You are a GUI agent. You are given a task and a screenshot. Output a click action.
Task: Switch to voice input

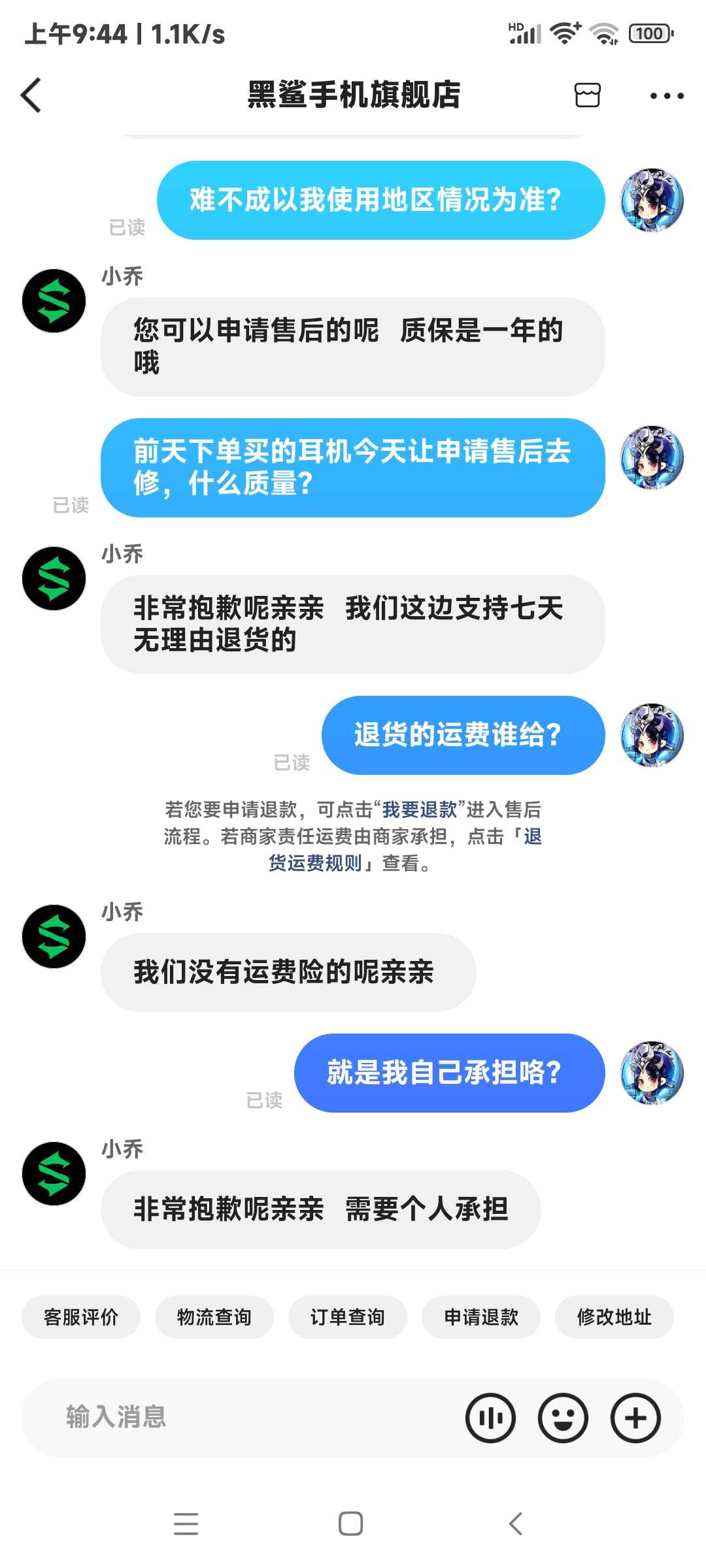pos(490,1418)
